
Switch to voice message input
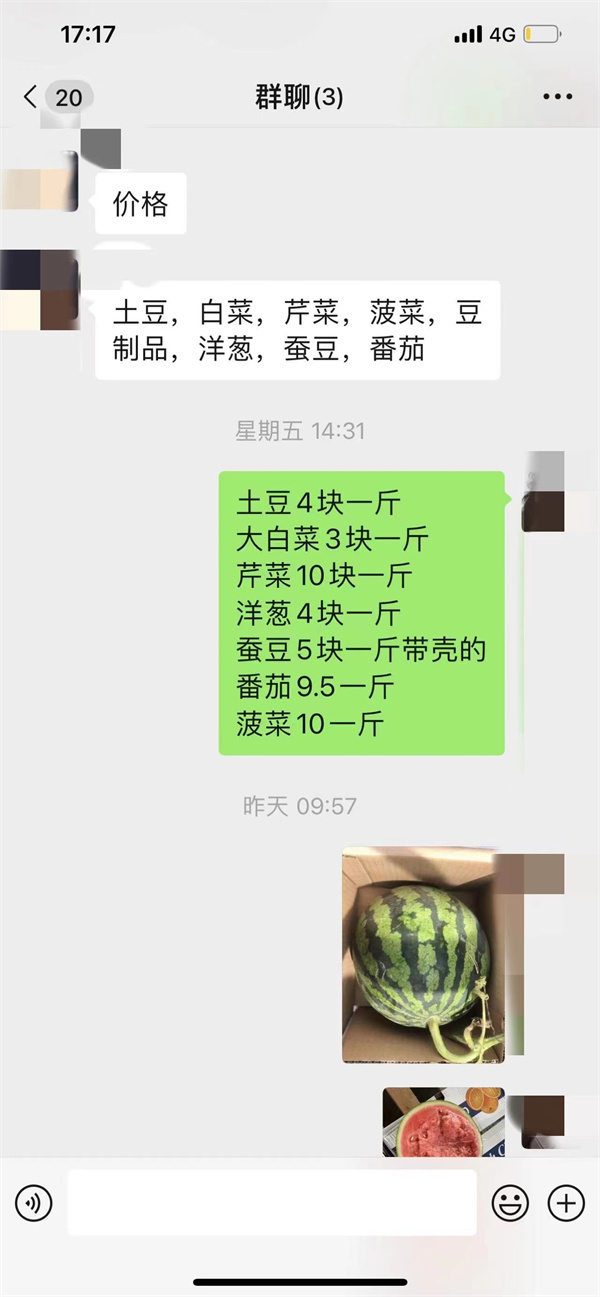pos(34,1202)
